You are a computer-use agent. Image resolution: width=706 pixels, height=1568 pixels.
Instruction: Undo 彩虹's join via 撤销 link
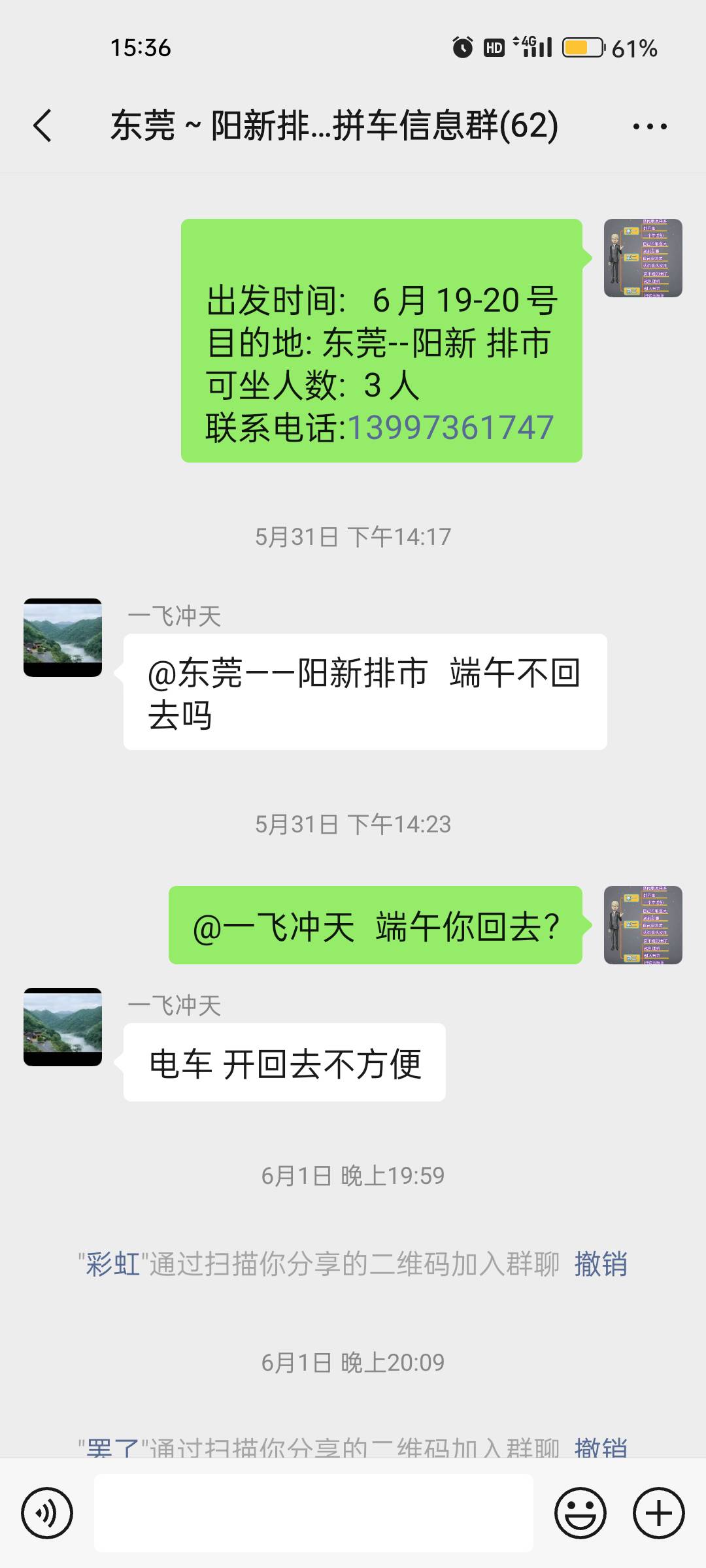(x=601, y=1264)
